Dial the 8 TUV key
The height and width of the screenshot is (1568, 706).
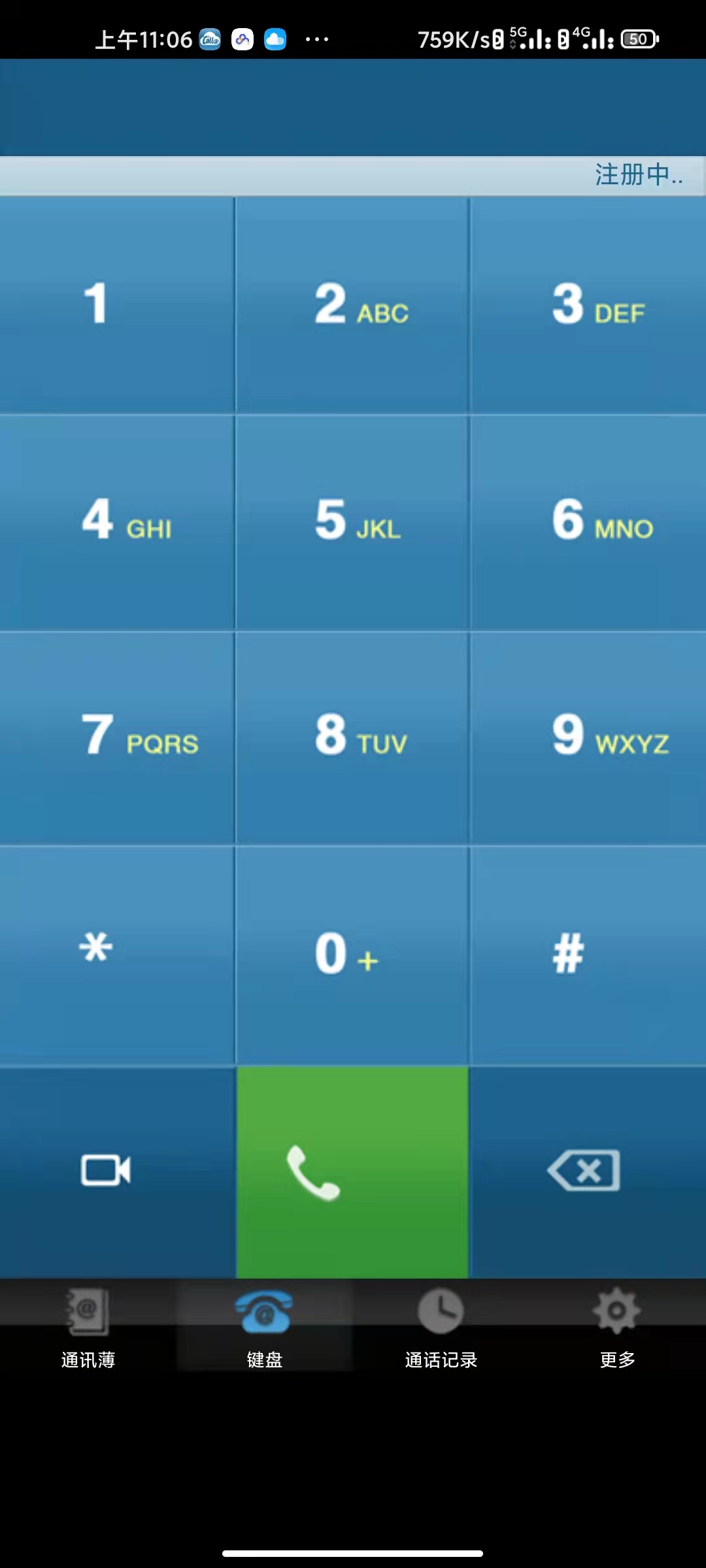(x=352, y=737)
